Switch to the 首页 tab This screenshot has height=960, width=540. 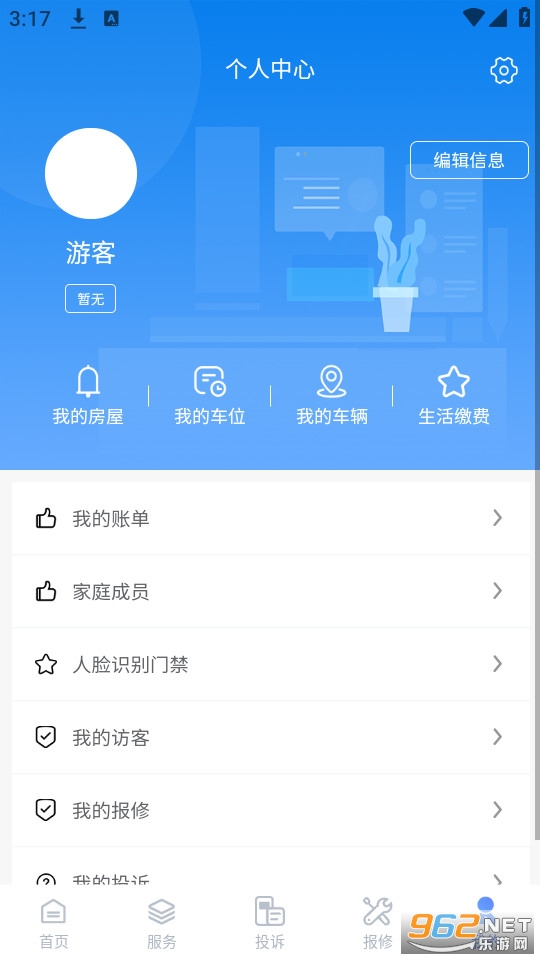point(54,923)
